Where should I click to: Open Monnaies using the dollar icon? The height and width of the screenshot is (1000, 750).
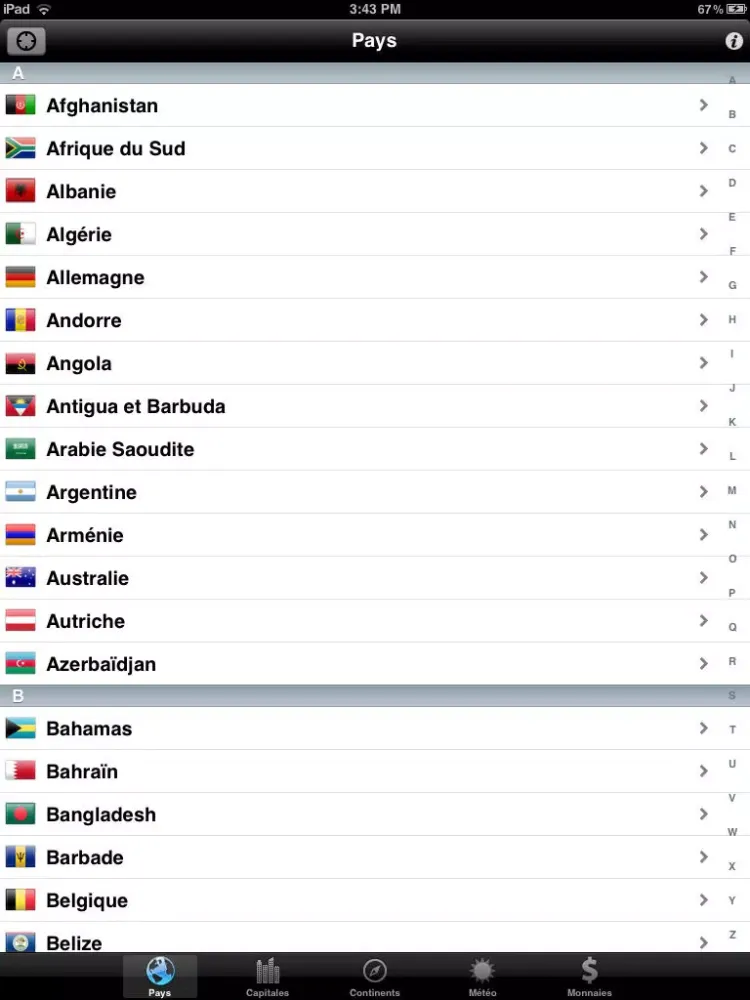[x=589, y=970]
